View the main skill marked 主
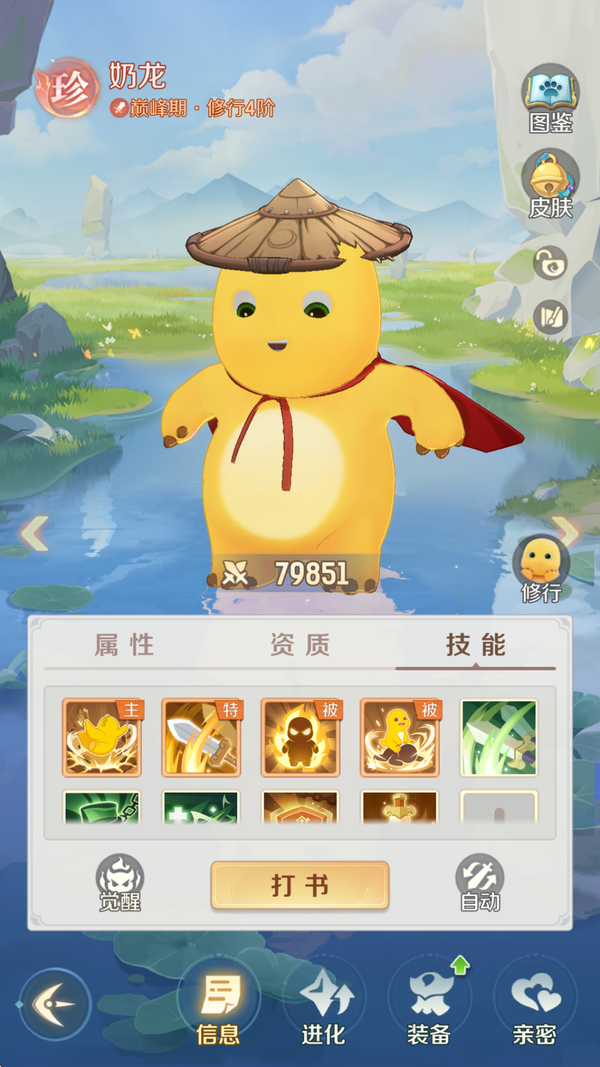This screenshot has height=1067, width=600. click(102, 738)
